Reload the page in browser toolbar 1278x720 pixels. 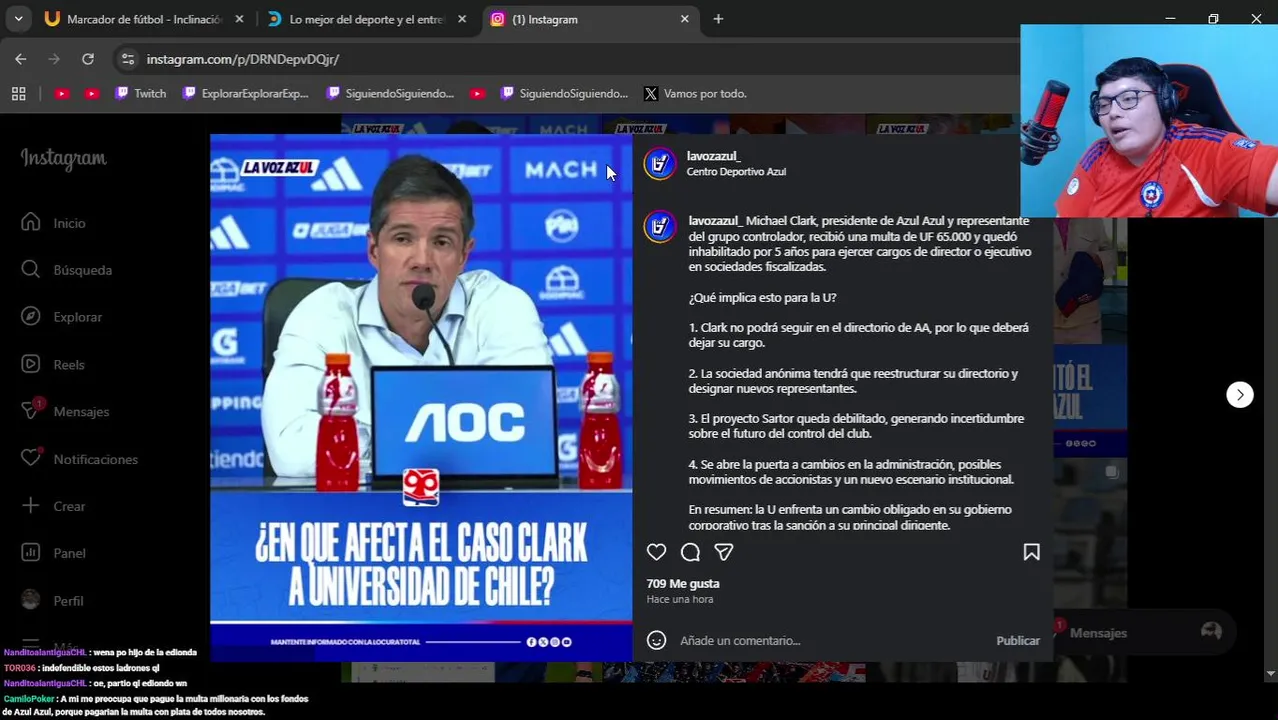88,59
